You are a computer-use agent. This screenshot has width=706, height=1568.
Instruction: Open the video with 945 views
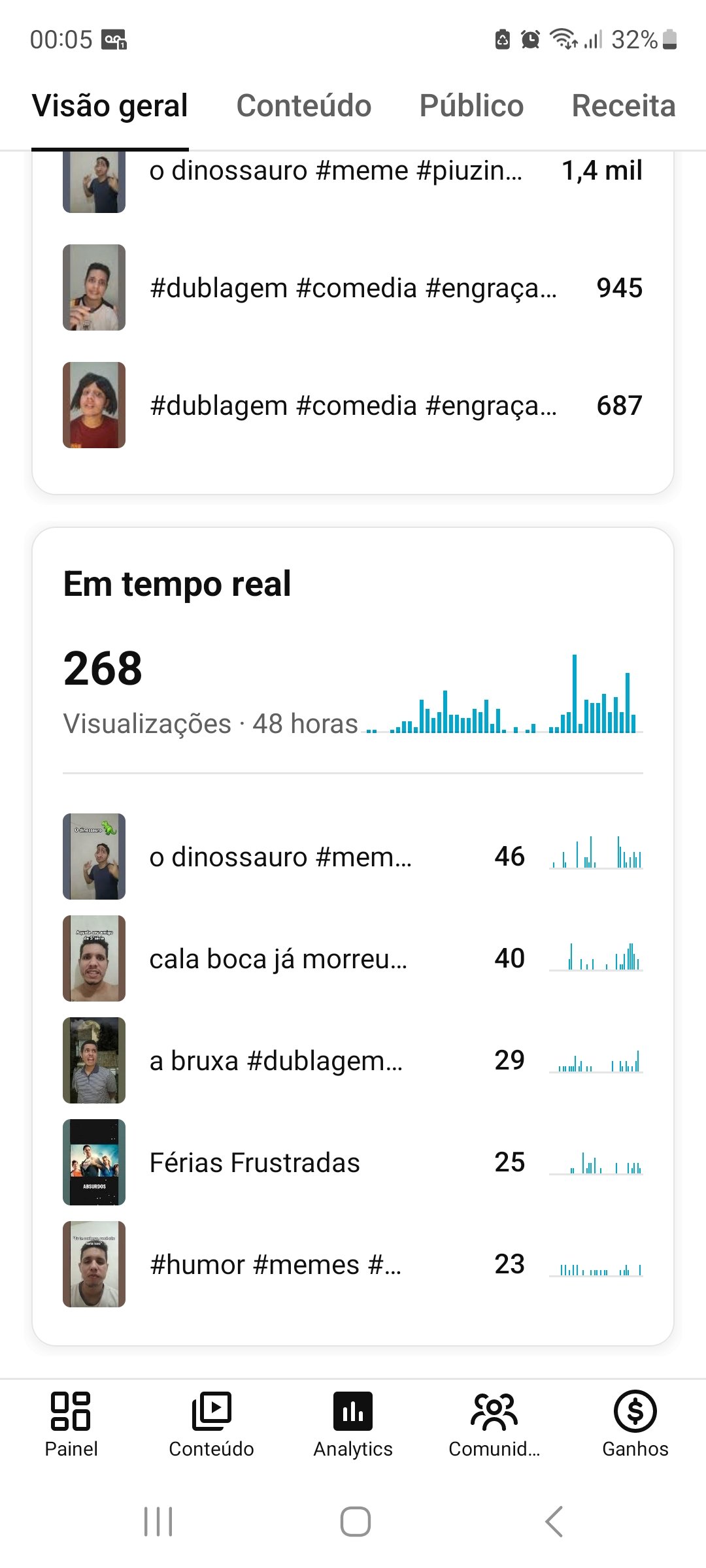(x=353, y=287)
